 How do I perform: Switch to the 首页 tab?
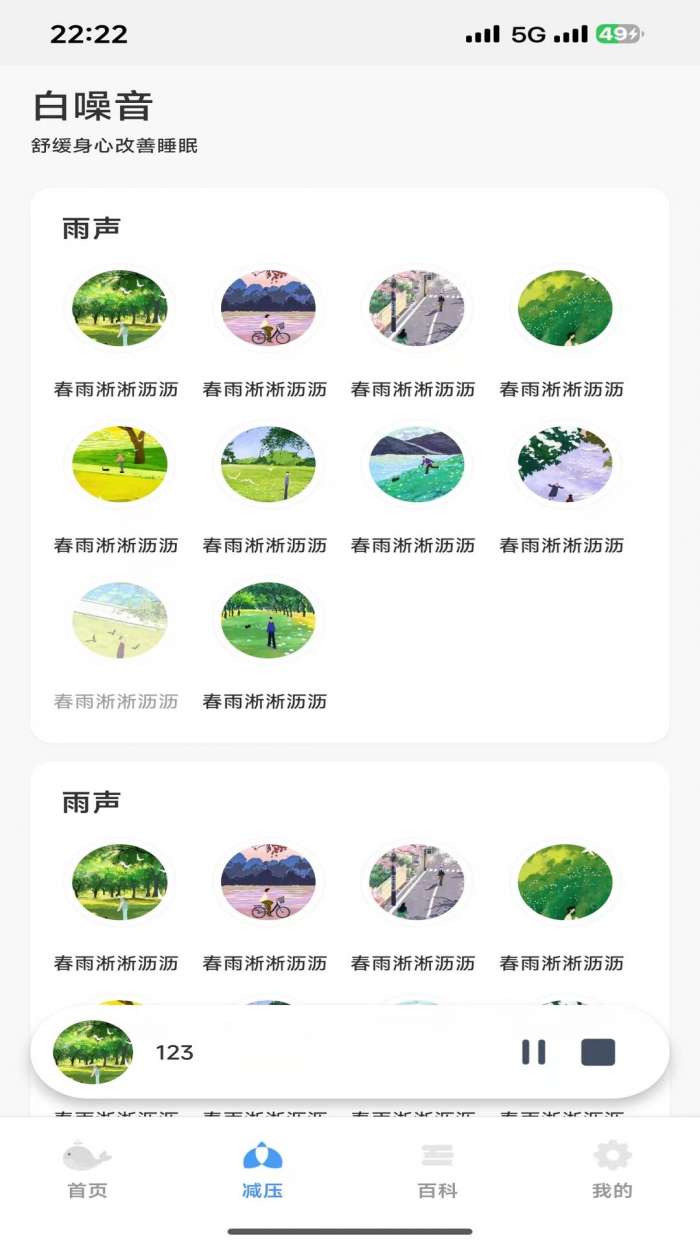click(x=87, y=1169)
